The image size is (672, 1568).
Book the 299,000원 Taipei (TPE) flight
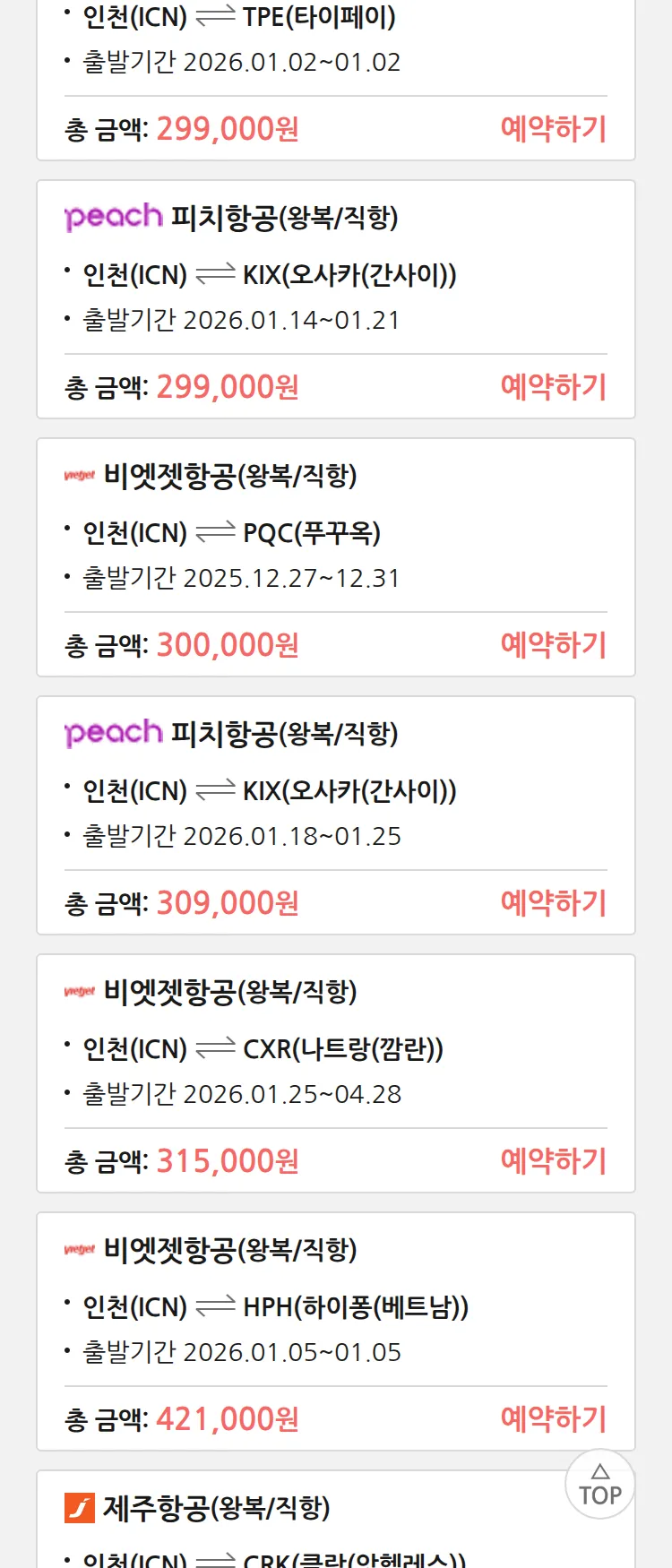(553, 129)
